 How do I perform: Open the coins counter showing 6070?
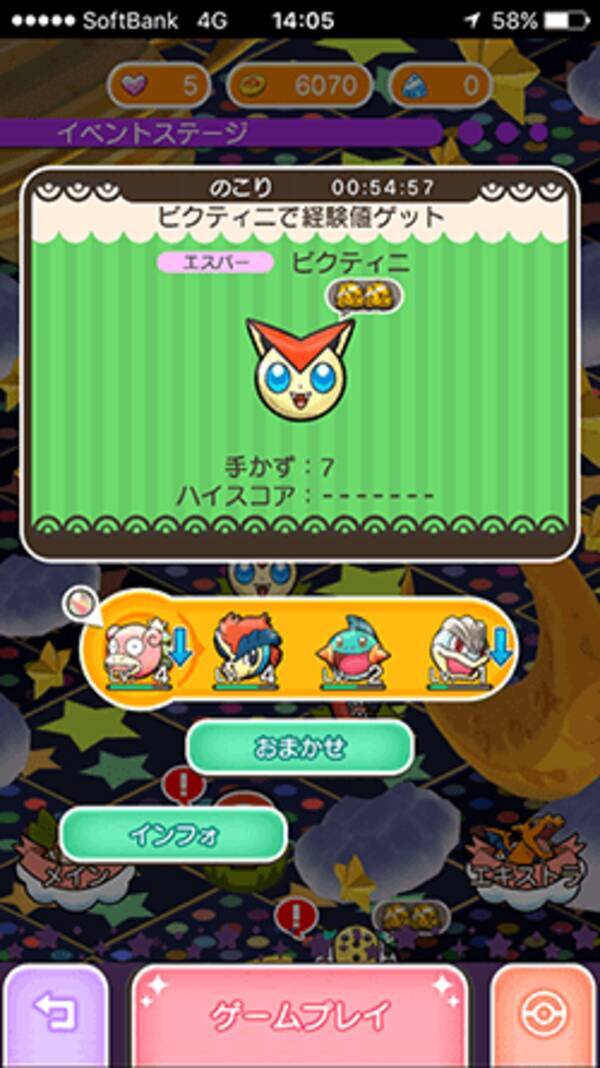pos(299,86)
